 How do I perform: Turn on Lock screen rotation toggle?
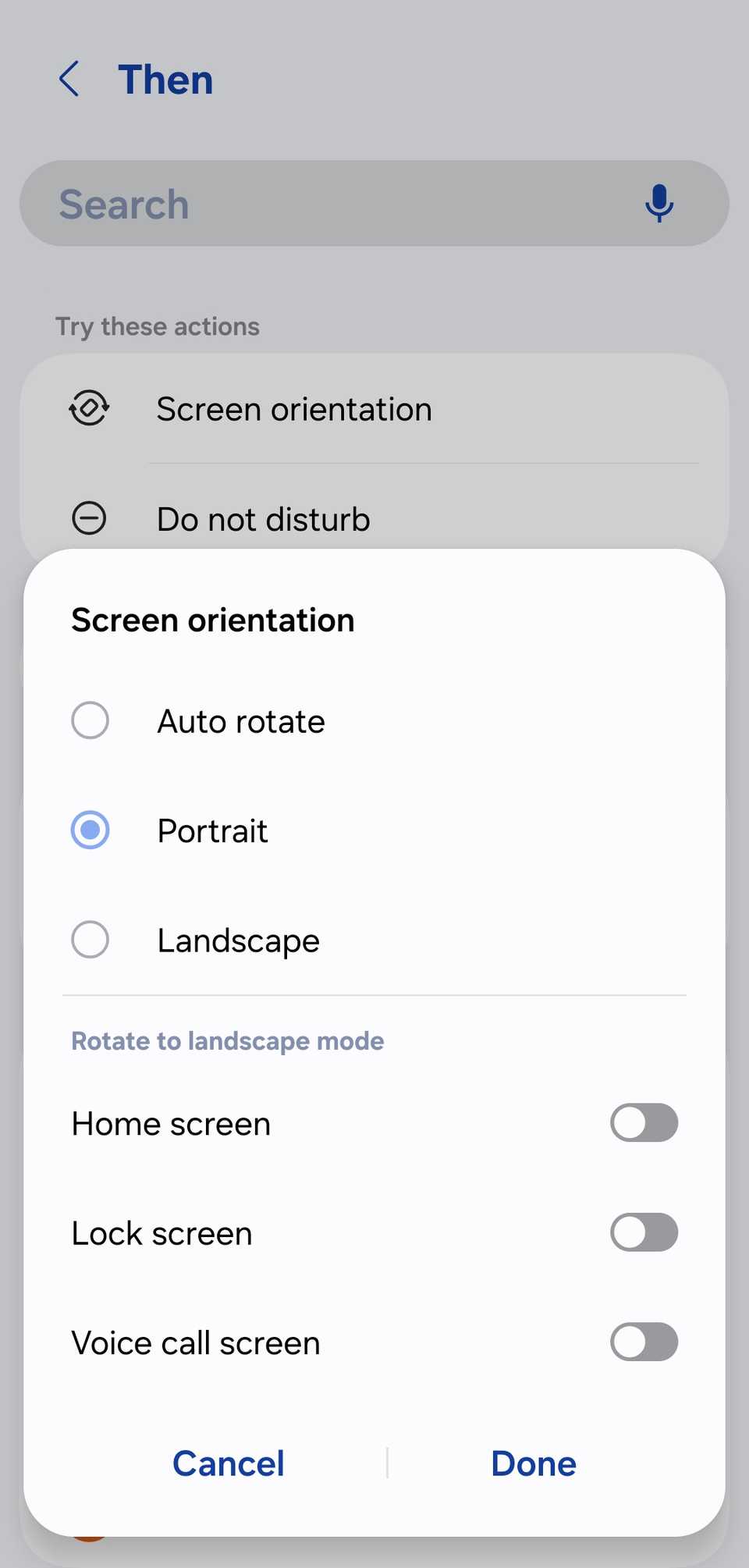pyautogui.click(x=644, y=1232)
